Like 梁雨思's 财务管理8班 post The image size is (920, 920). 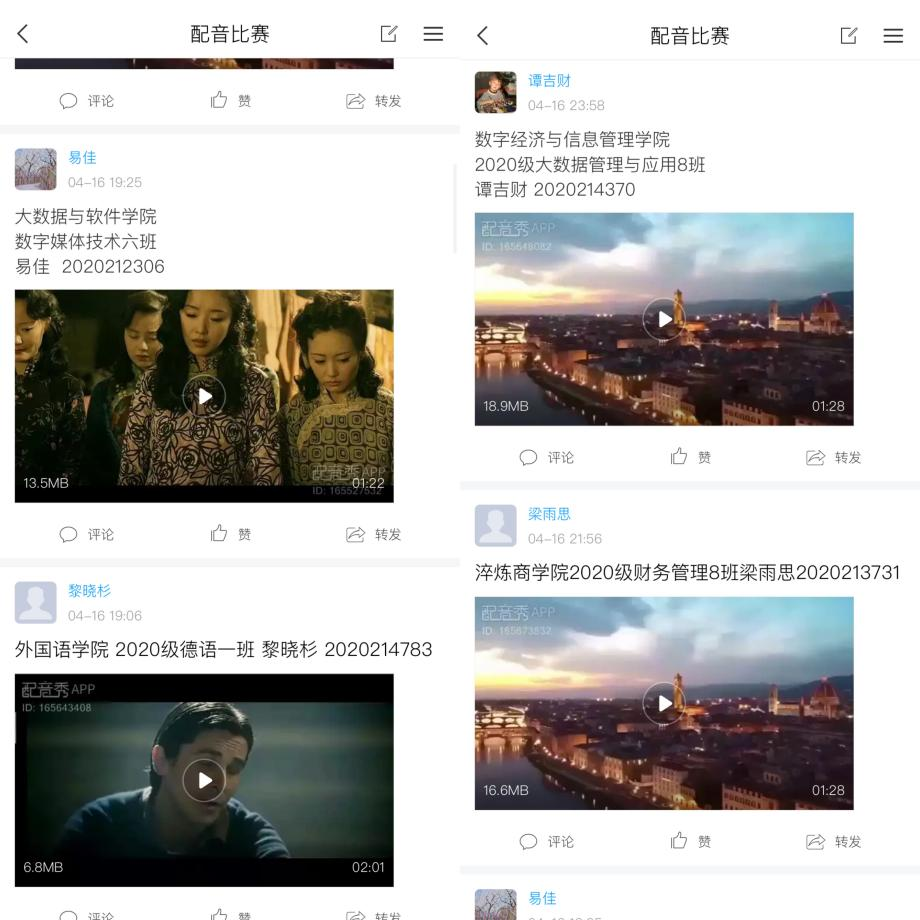[690, 841]
